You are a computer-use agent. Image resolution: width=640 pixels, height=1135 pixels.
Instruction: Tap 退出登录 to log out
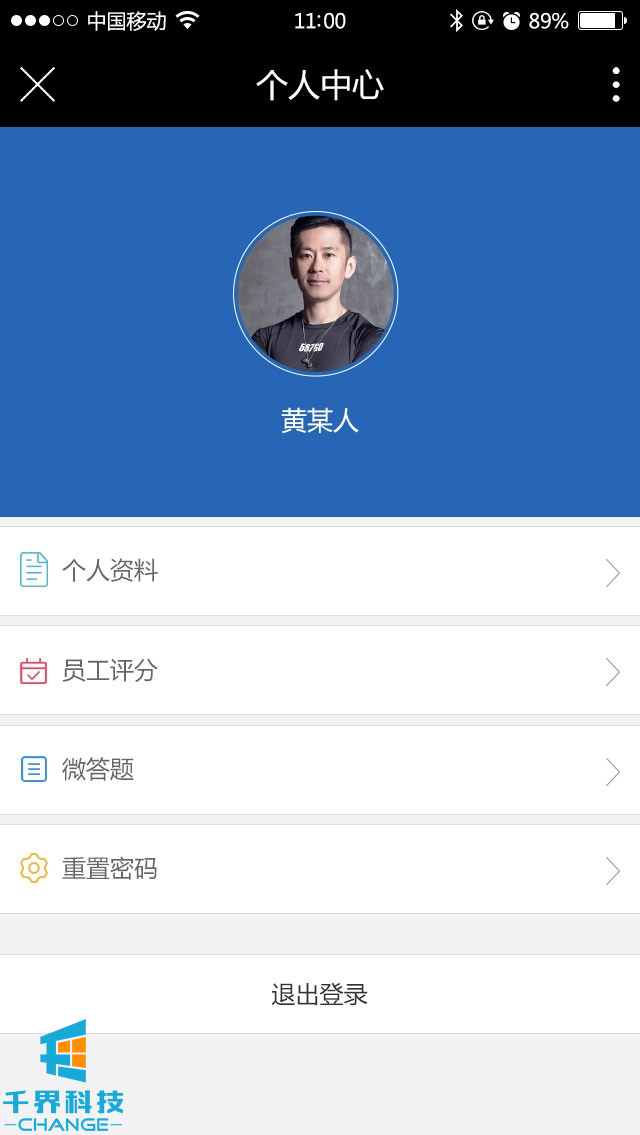[x=320, y=994]
